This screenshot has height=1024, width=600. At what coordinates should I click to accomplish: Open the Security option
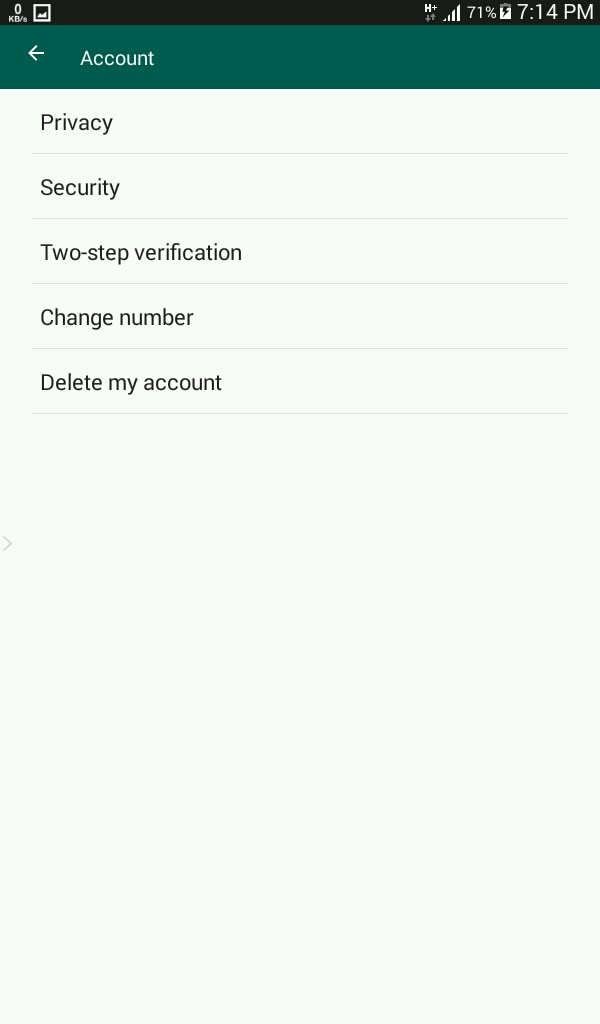(x=80, y=188)
